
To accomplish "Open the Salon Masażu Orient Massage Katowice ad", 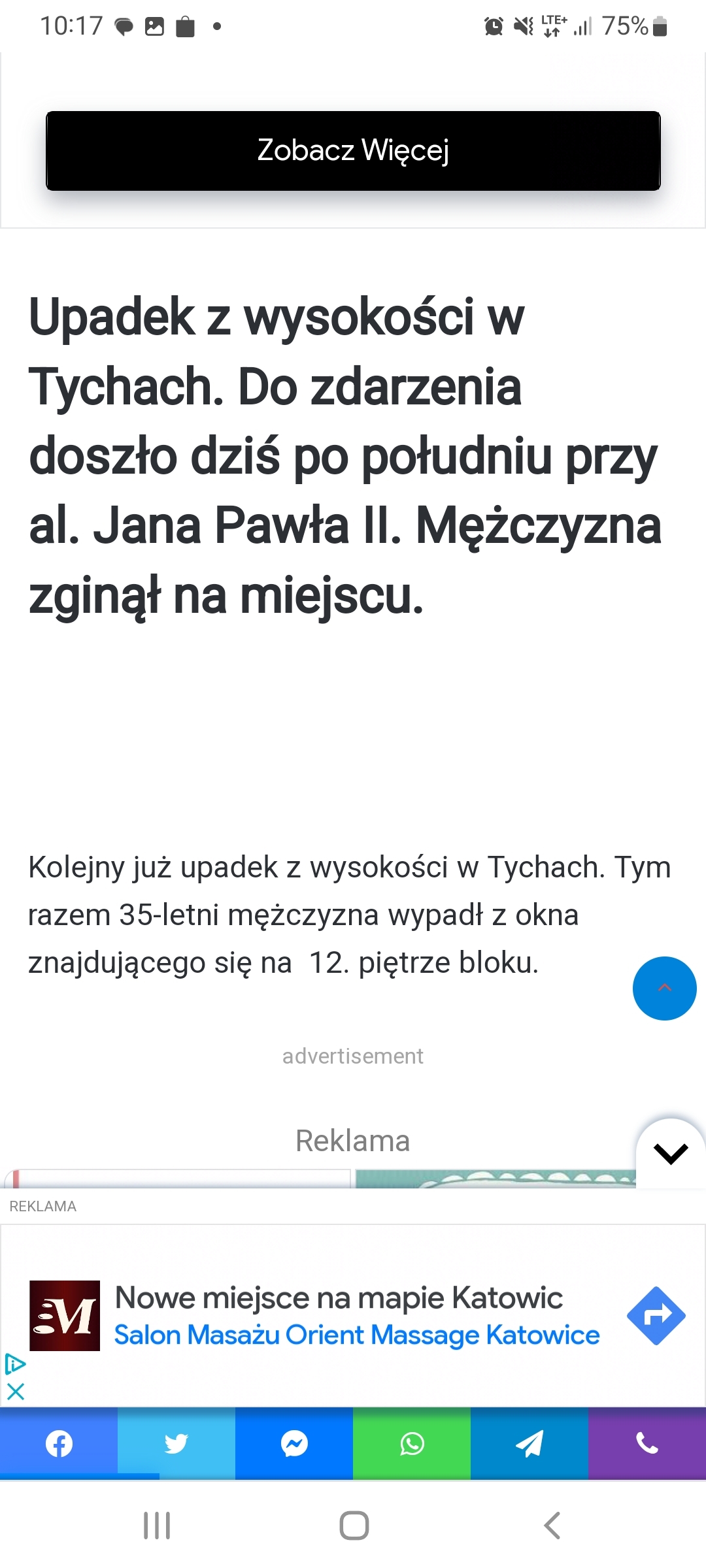I will [x=356, y=1335].
